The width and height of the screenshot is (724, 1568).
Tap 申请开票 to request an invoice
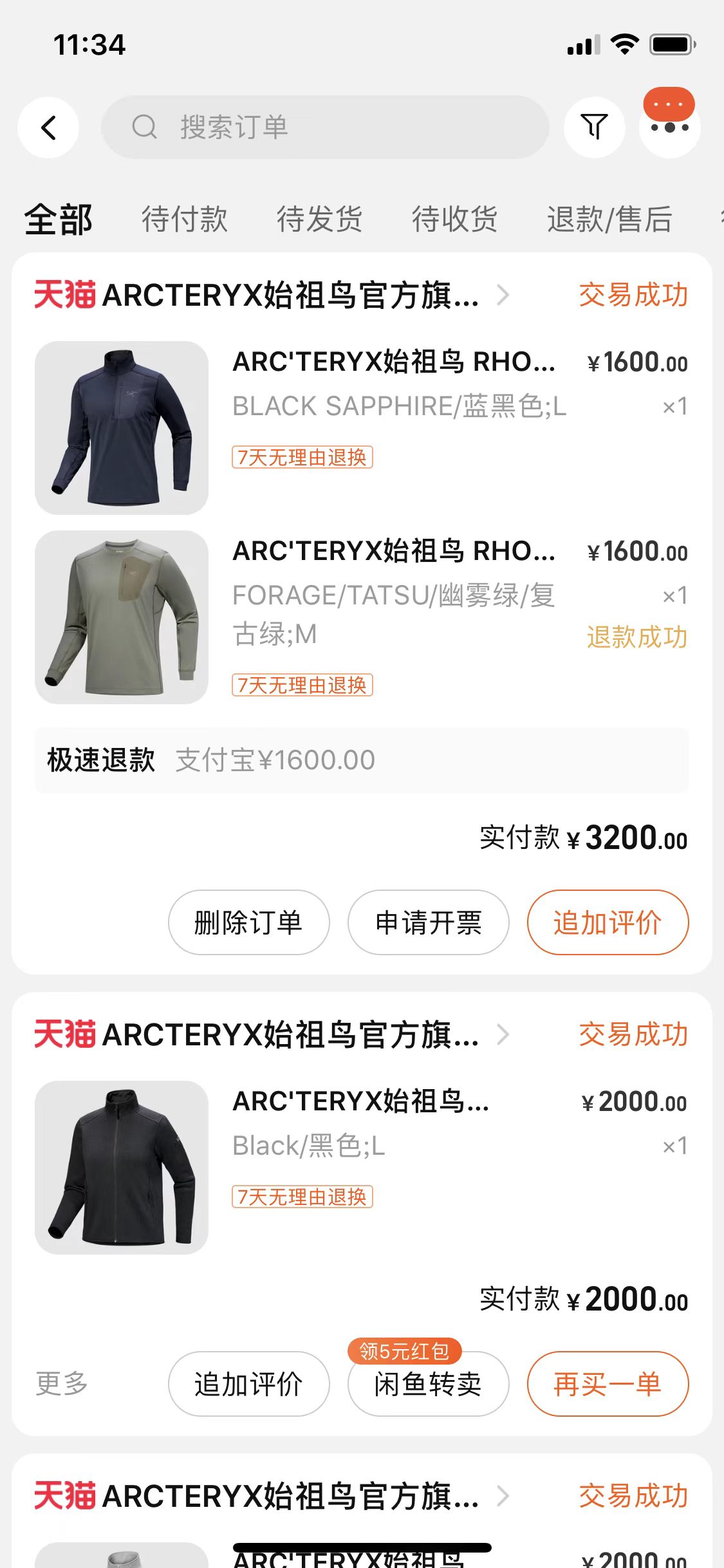[429, 922]
